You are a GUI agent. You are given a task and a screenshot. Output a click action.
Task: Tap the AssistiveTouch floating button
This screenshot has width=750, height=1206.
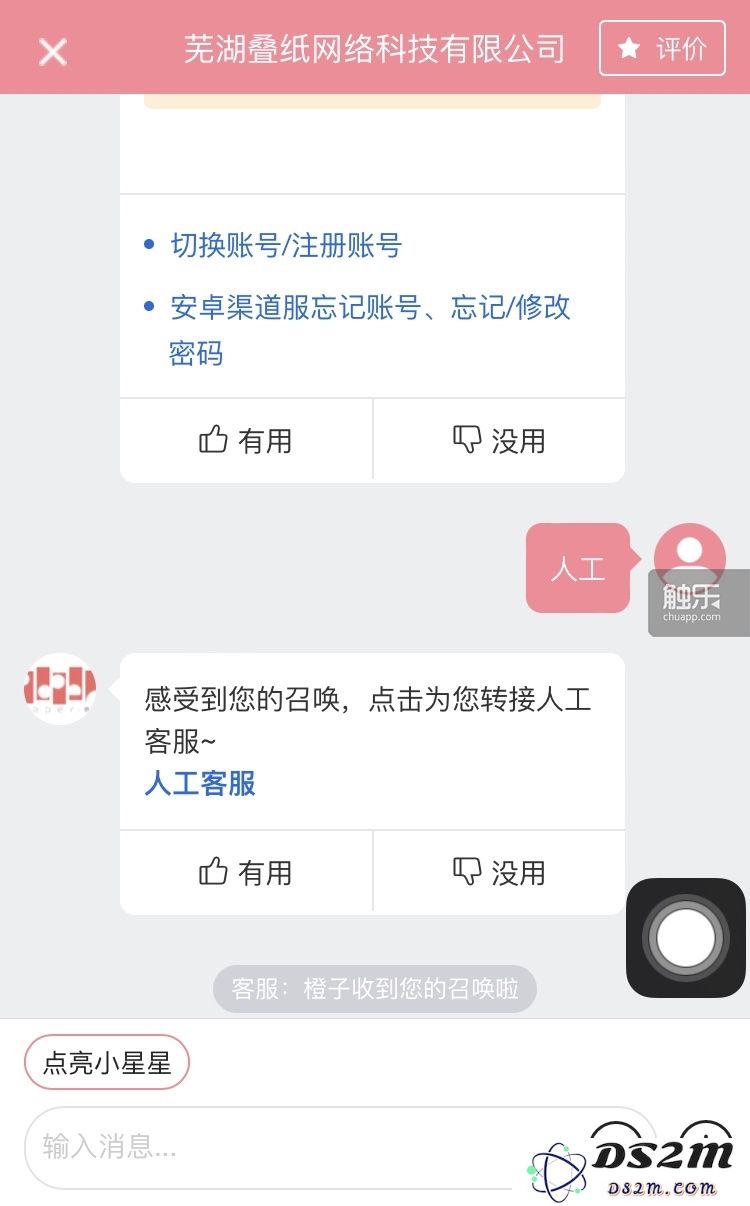tap(686, 938)
